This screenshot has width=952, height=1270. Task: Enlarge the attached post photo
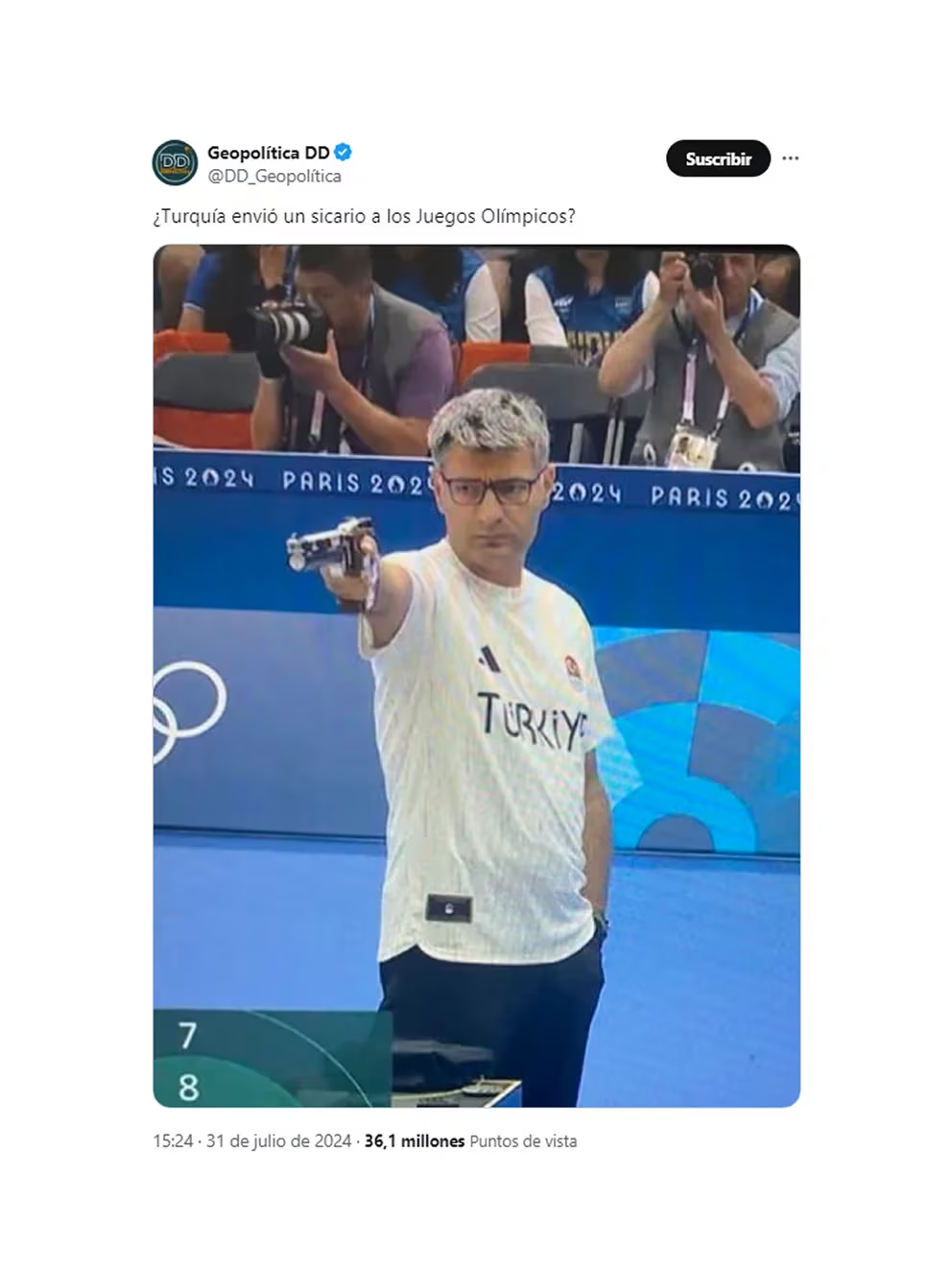(x=476, y=675)
